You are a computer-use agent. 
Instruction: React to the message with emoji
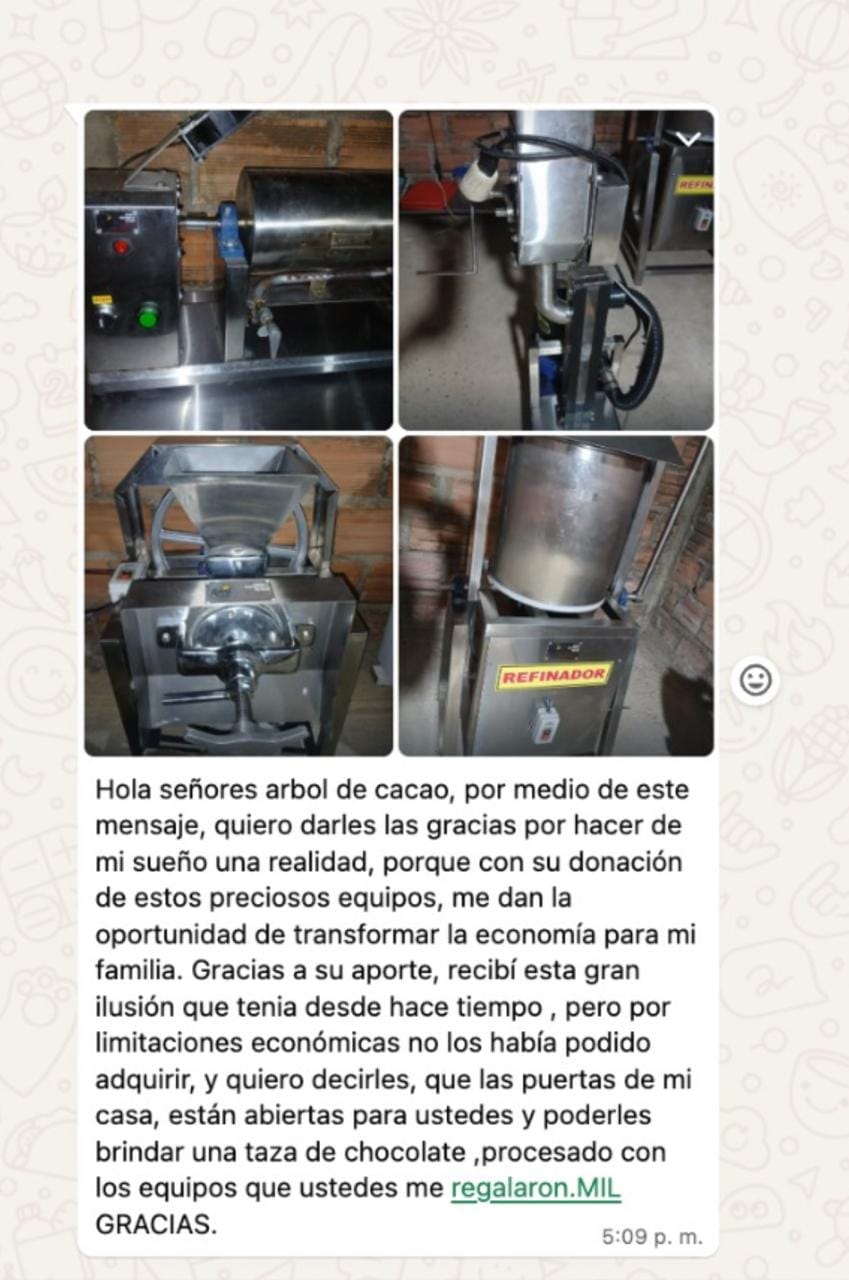[755, 680]
